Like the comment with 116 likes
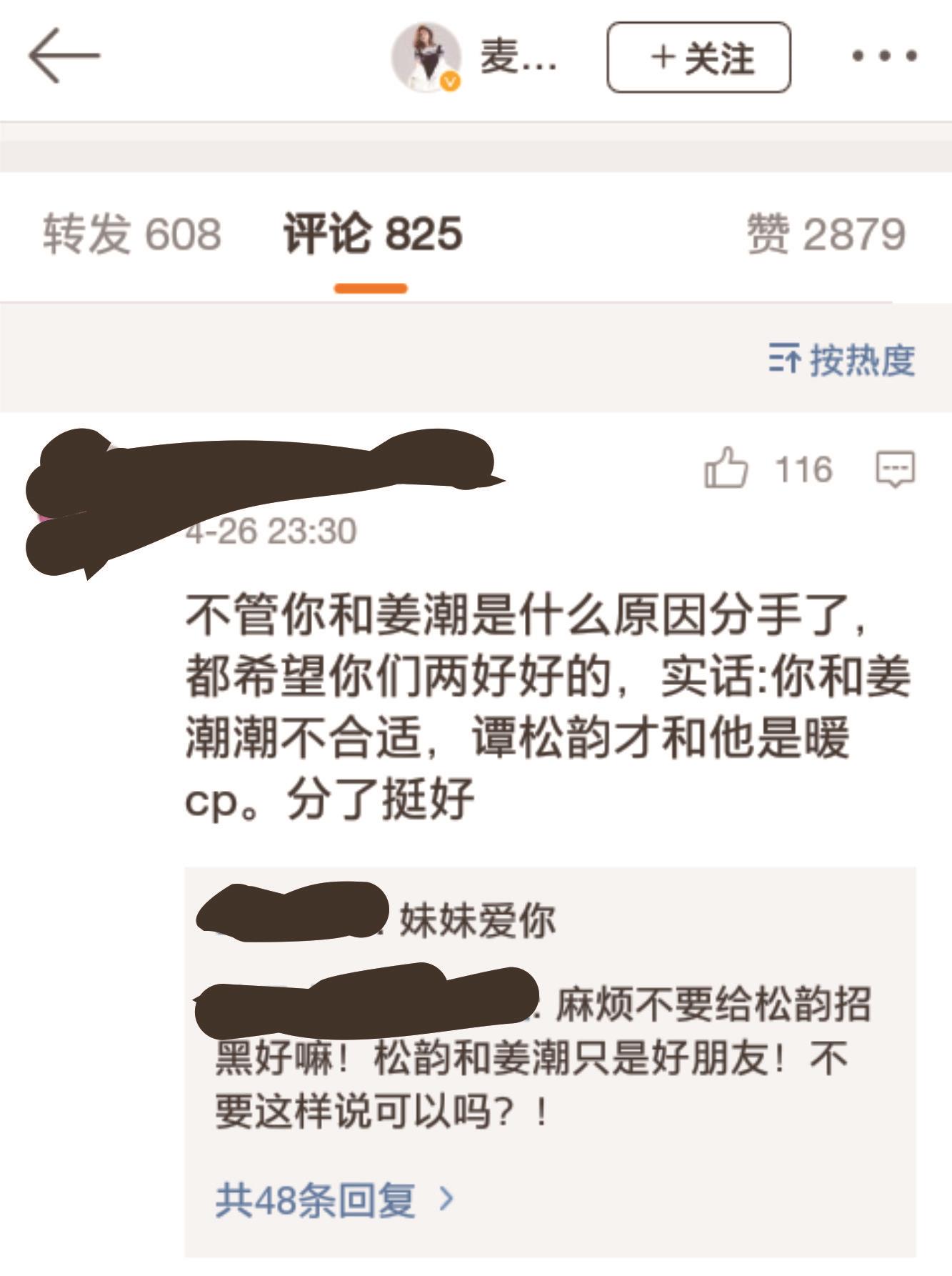Screen dimensions: 952x1276 point(726,469)
